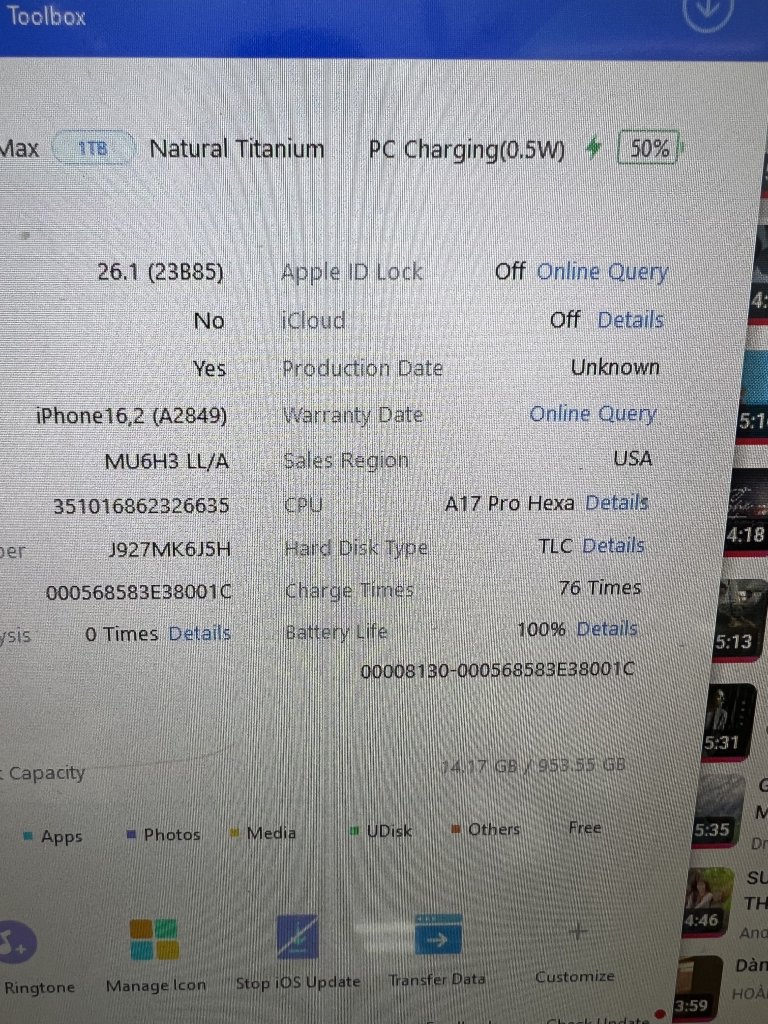This screenshot has height=1024, width=768.
Task: Open CPU Details link
Action: click(x=617, y=502)
